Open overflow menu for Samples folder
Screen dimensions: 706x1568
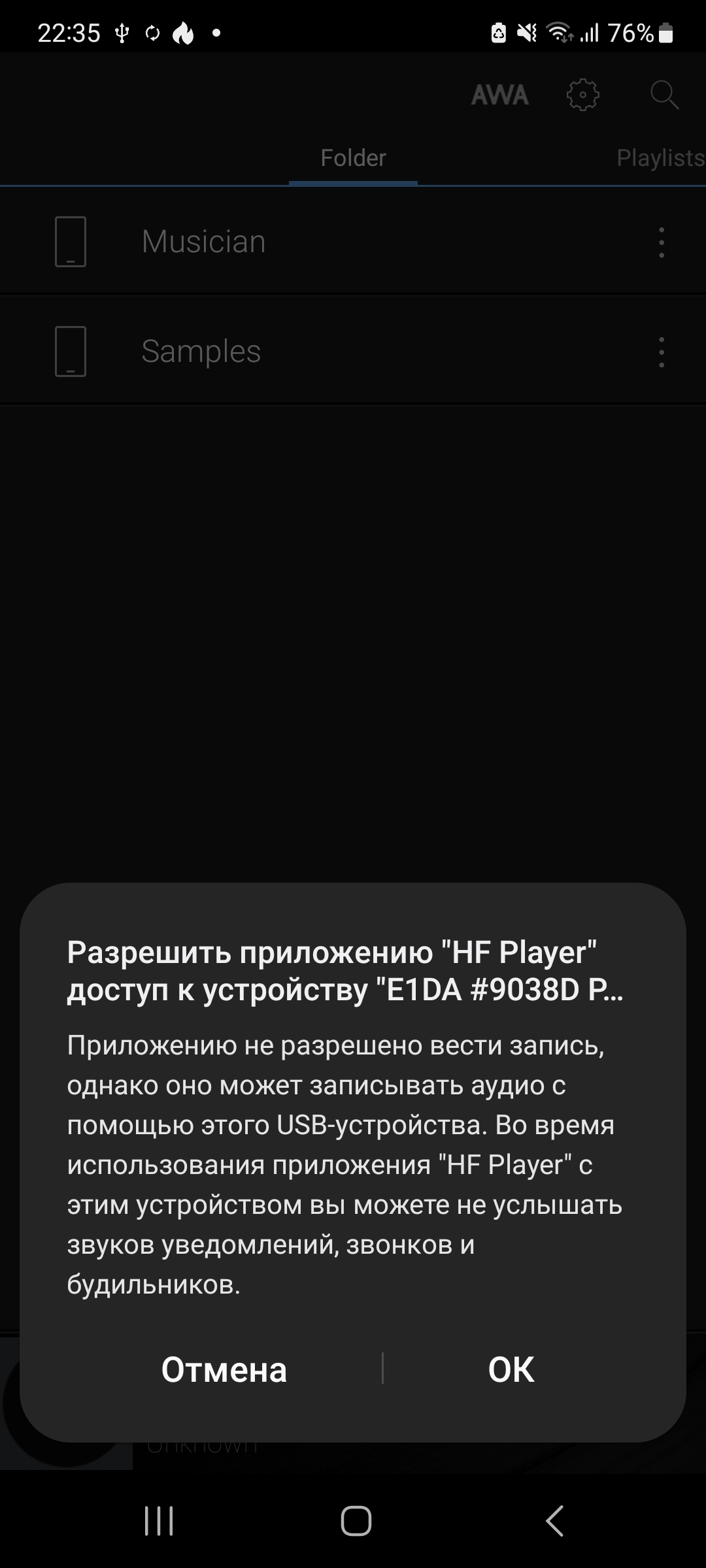pyautogui.click(x=662, y=352)
